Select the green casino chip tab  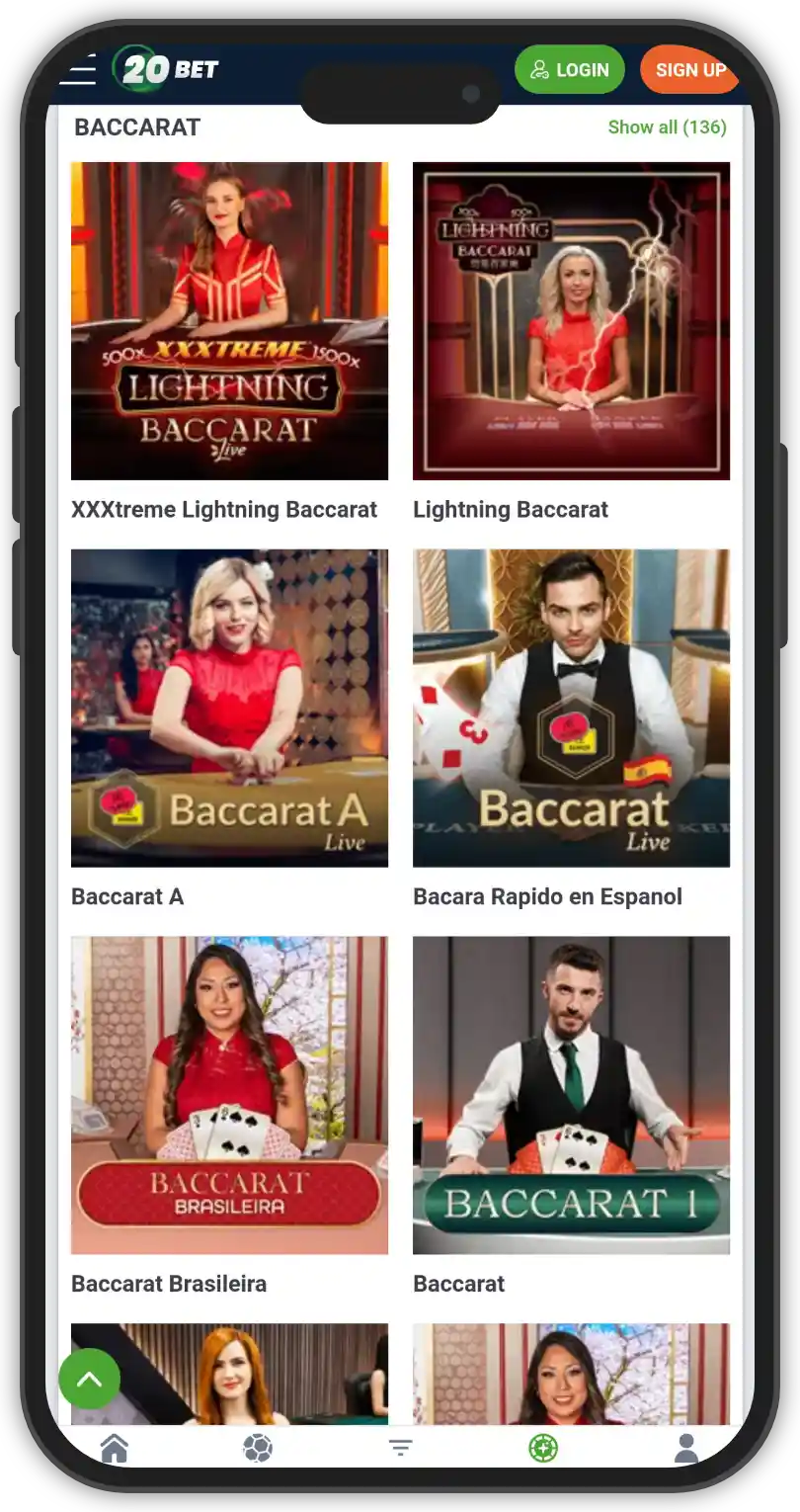pyautogui.click(x=543, y=1449)
